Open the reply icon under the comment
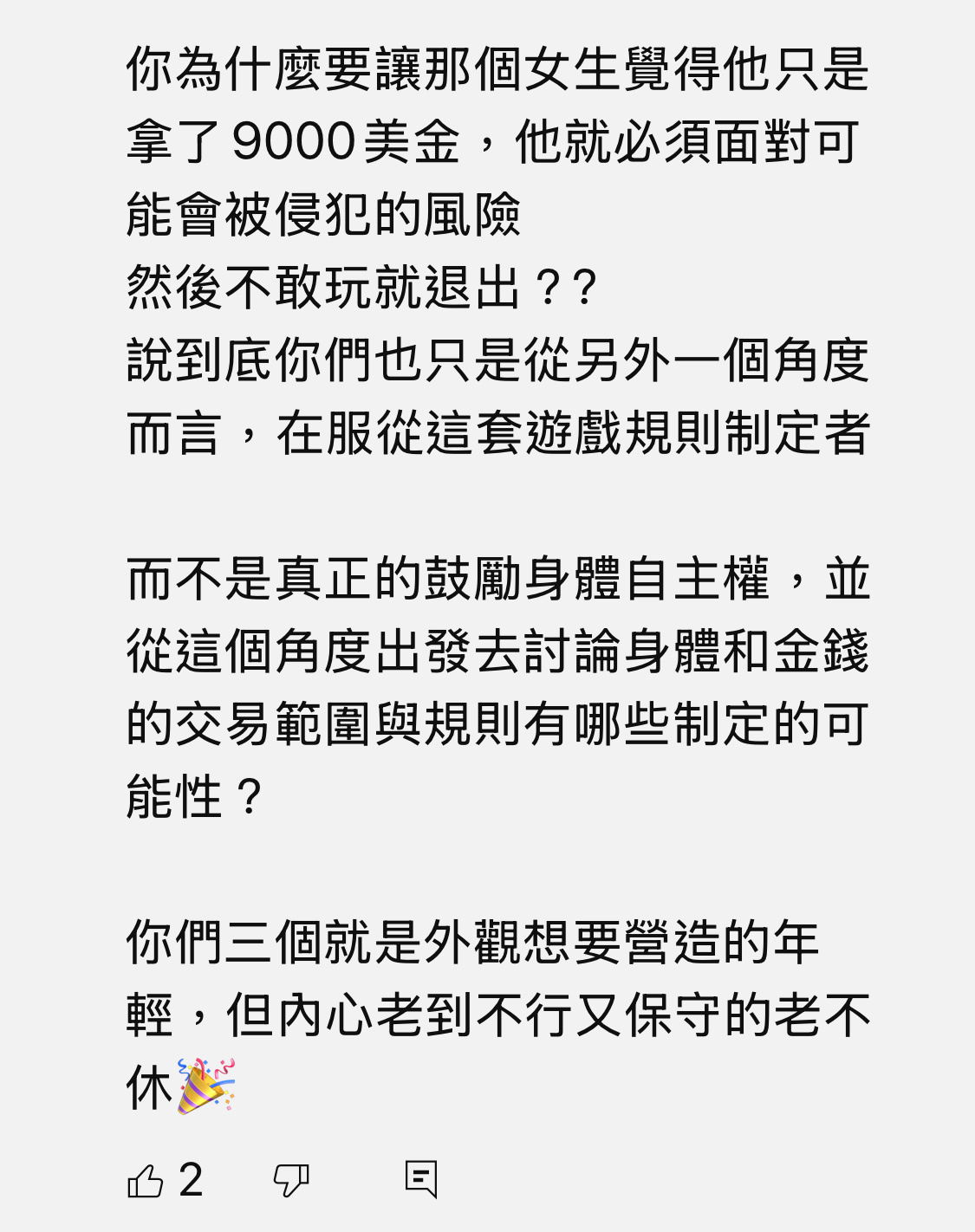Image resolution: width=975 pixels, height=1232 pixels. coord(421,1179)
